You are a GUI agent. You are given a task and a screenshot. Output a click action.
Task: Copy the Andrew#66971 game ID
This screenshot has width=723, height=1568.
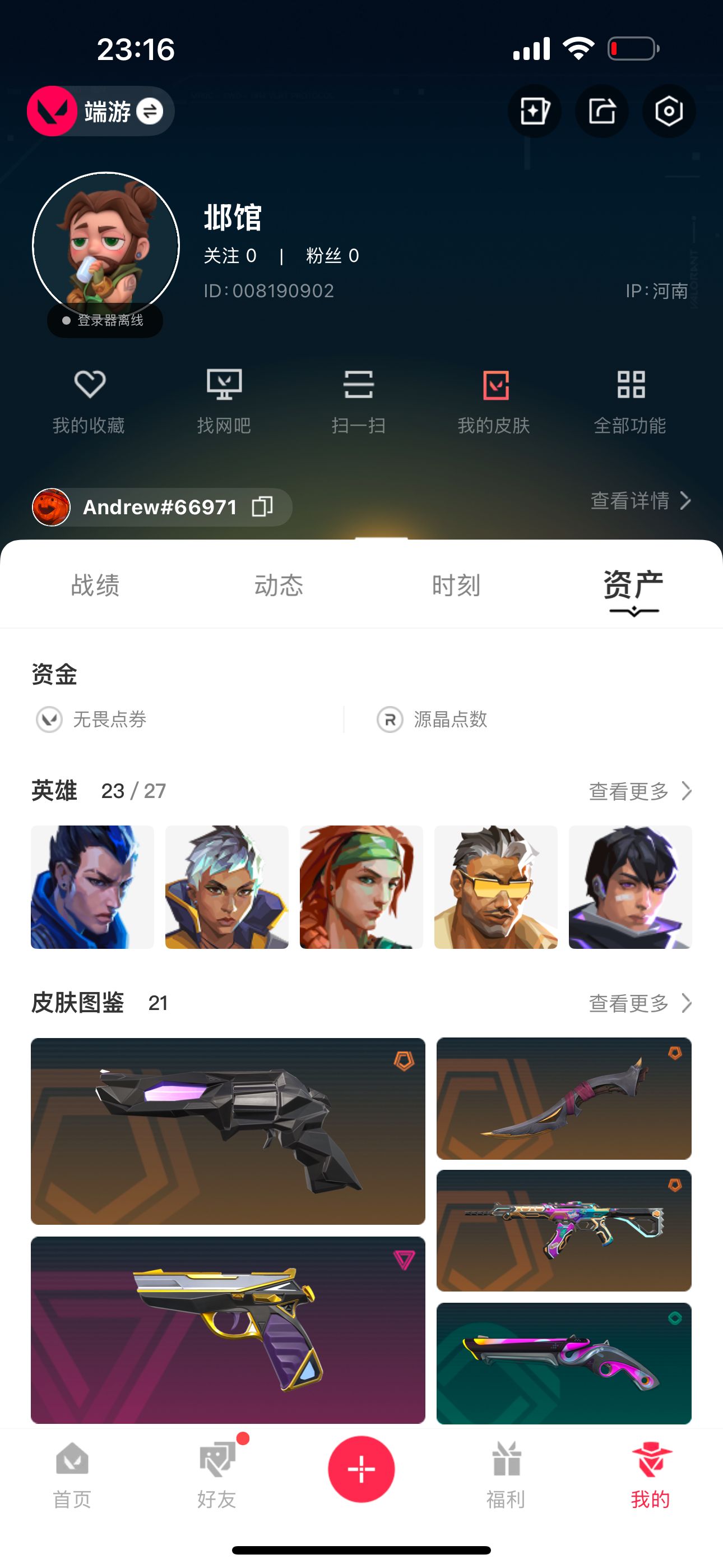click(262, 506)
